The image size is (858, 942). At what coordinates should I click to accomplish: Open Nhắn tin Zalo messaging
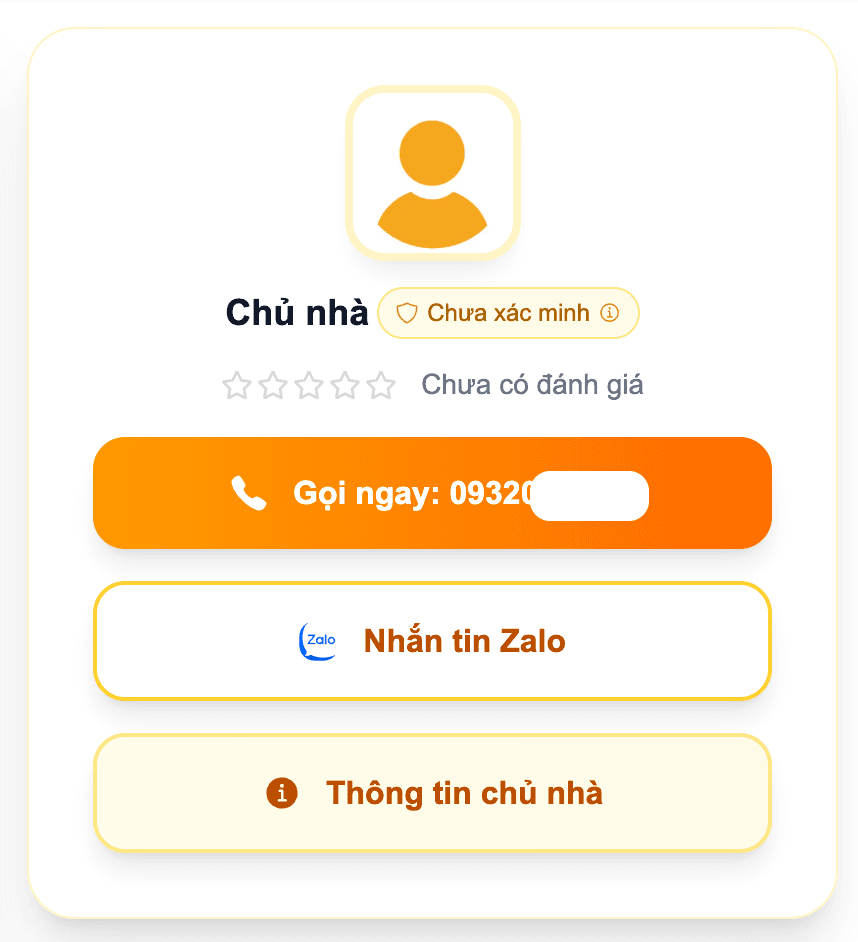(x=432, y=641)
